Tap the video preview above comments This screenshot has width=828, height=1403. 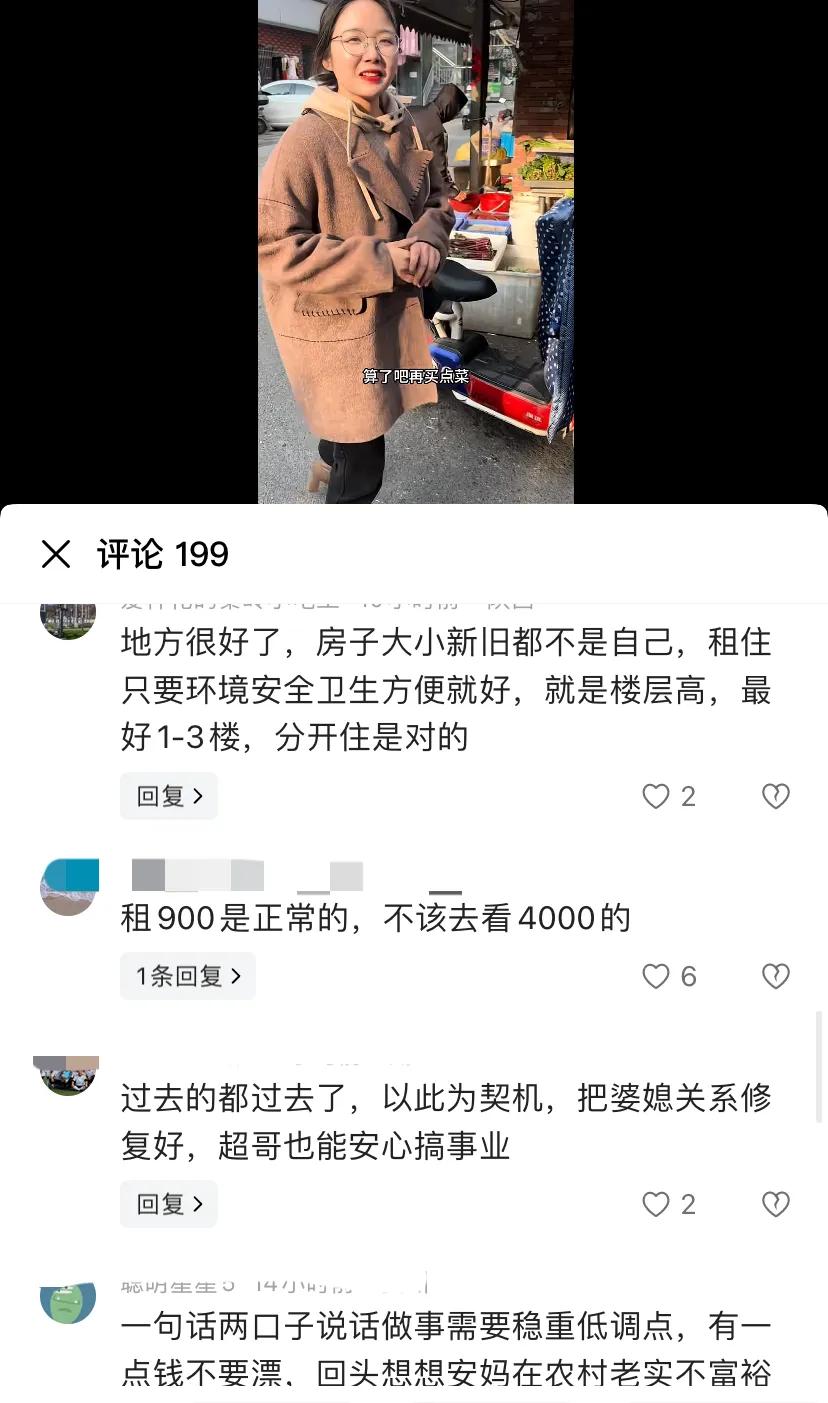[415, 251]
